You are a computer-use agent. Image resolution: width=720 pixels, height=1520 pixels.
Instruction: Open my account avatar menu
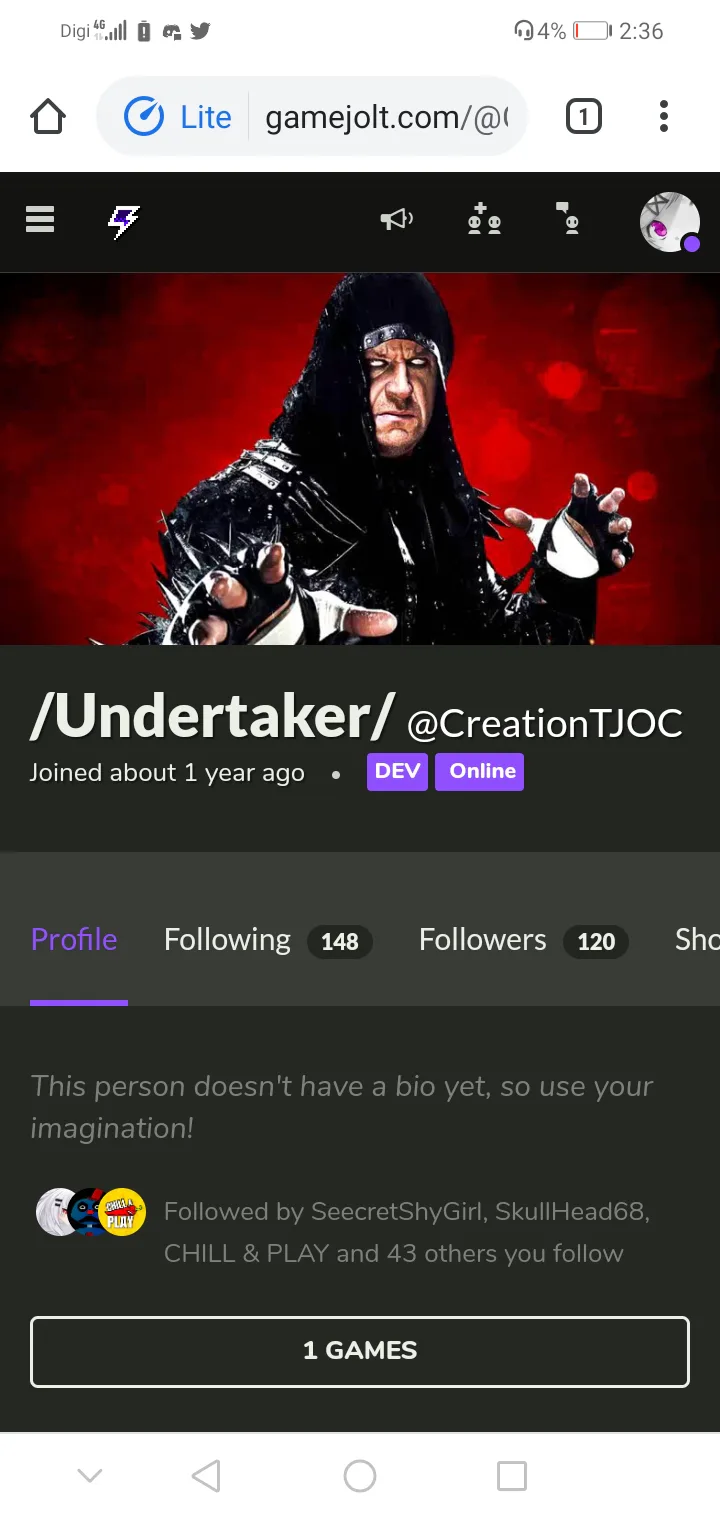coord(670,222)
